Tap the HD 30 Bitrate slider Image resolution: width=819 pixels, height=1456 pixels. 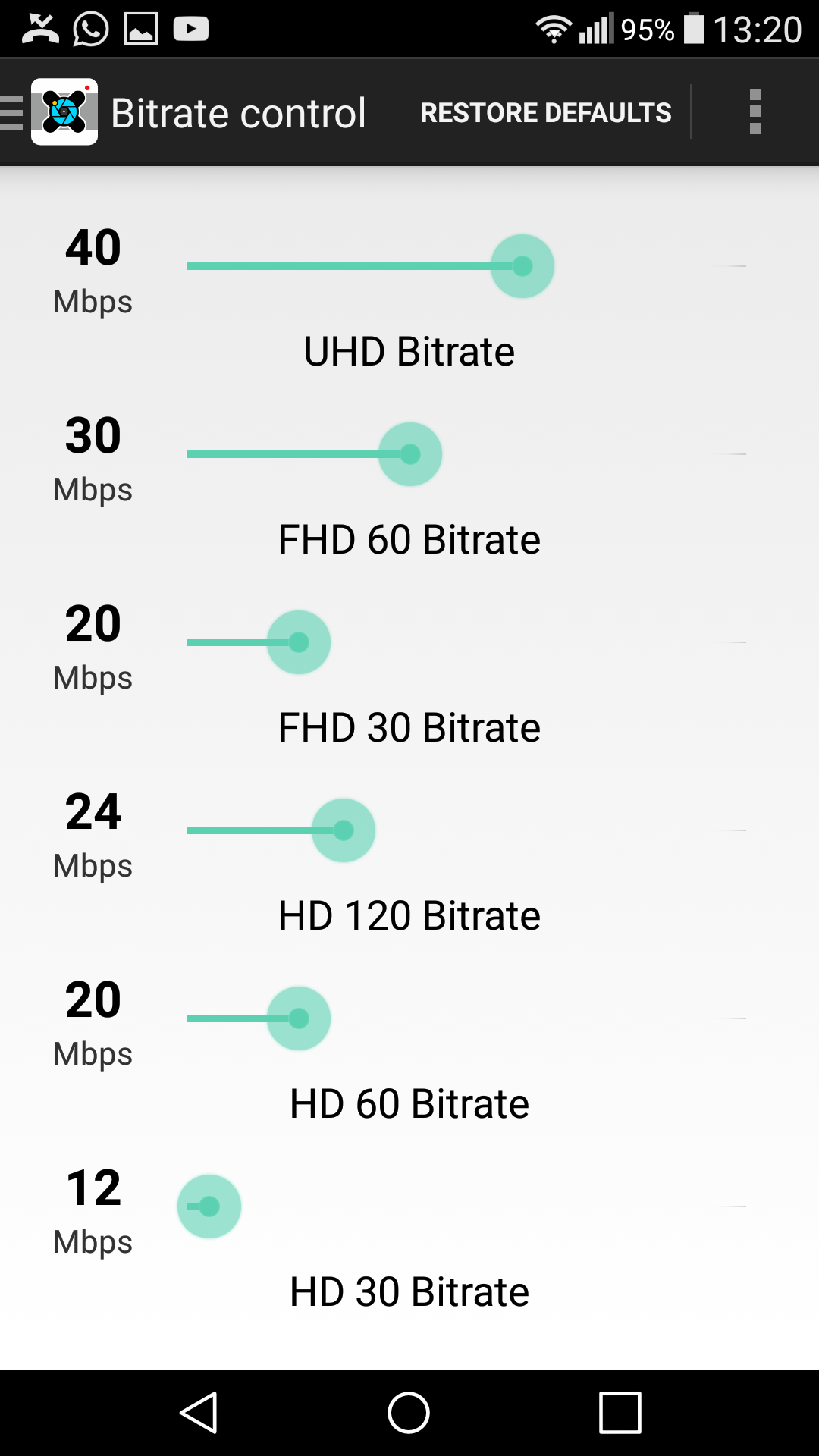[466, 1207]
